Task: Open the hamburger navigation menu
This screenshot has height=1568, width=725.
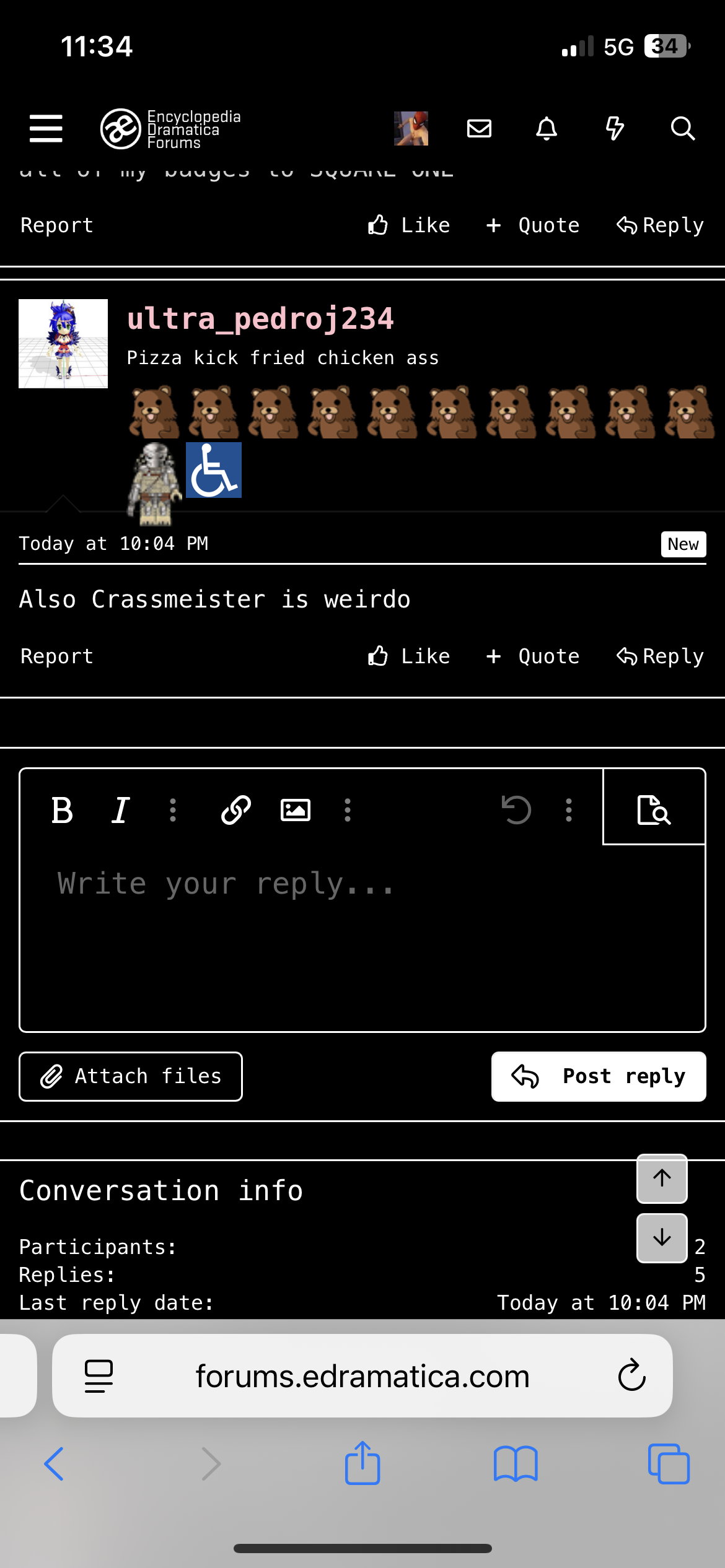Action: pos(46,128)
